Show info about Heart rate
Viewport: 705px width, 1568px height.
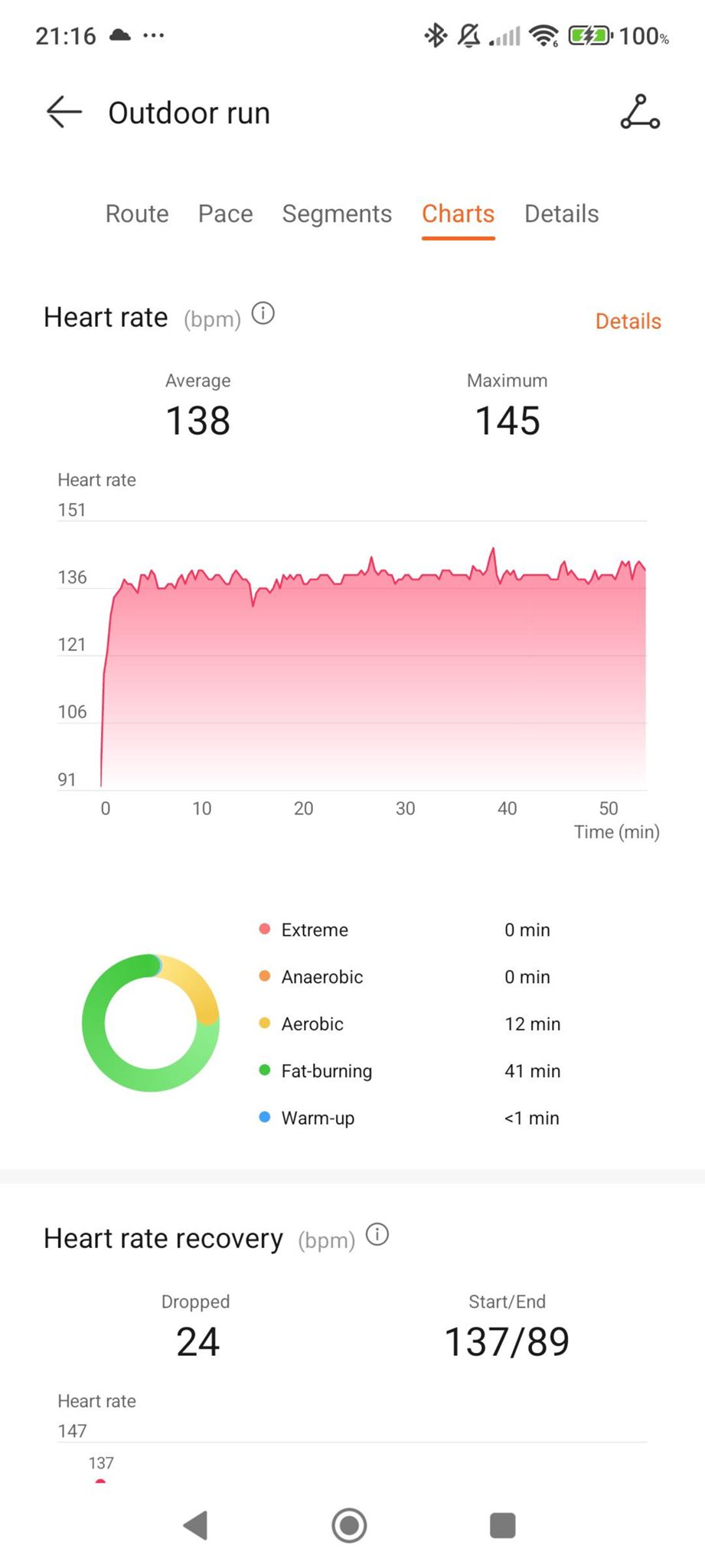pyautogui.click(x=263, y=314)
